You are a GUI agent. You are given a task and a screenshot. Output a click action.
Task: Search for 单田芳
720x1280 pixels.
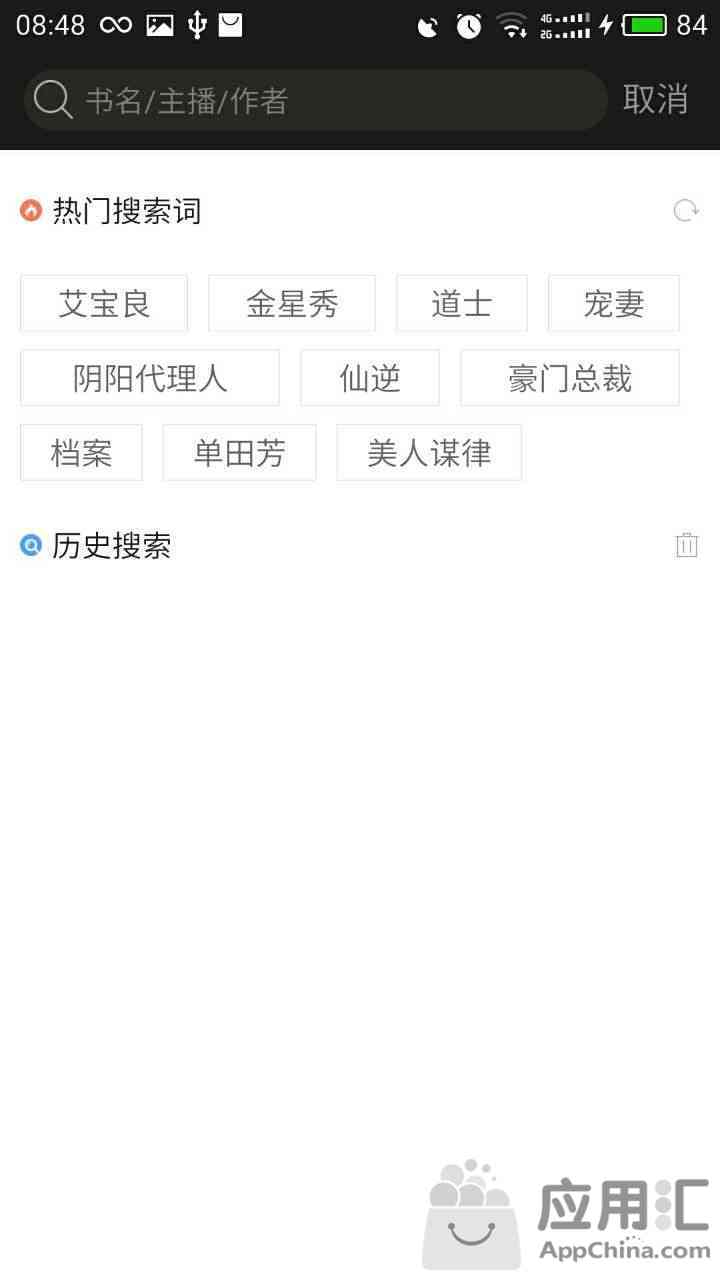(240, 453)
